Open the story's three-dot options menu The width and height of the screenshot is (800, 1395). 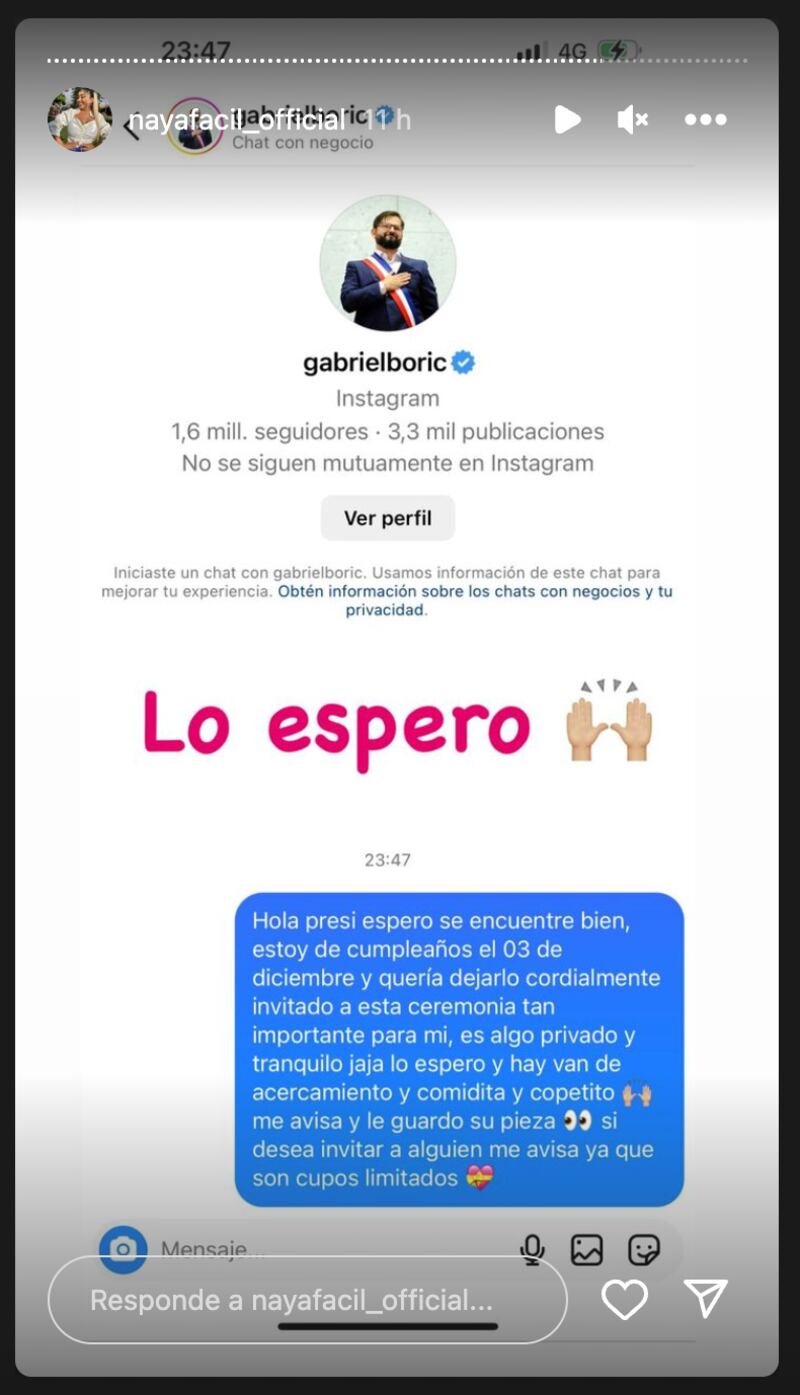[705, 120]
